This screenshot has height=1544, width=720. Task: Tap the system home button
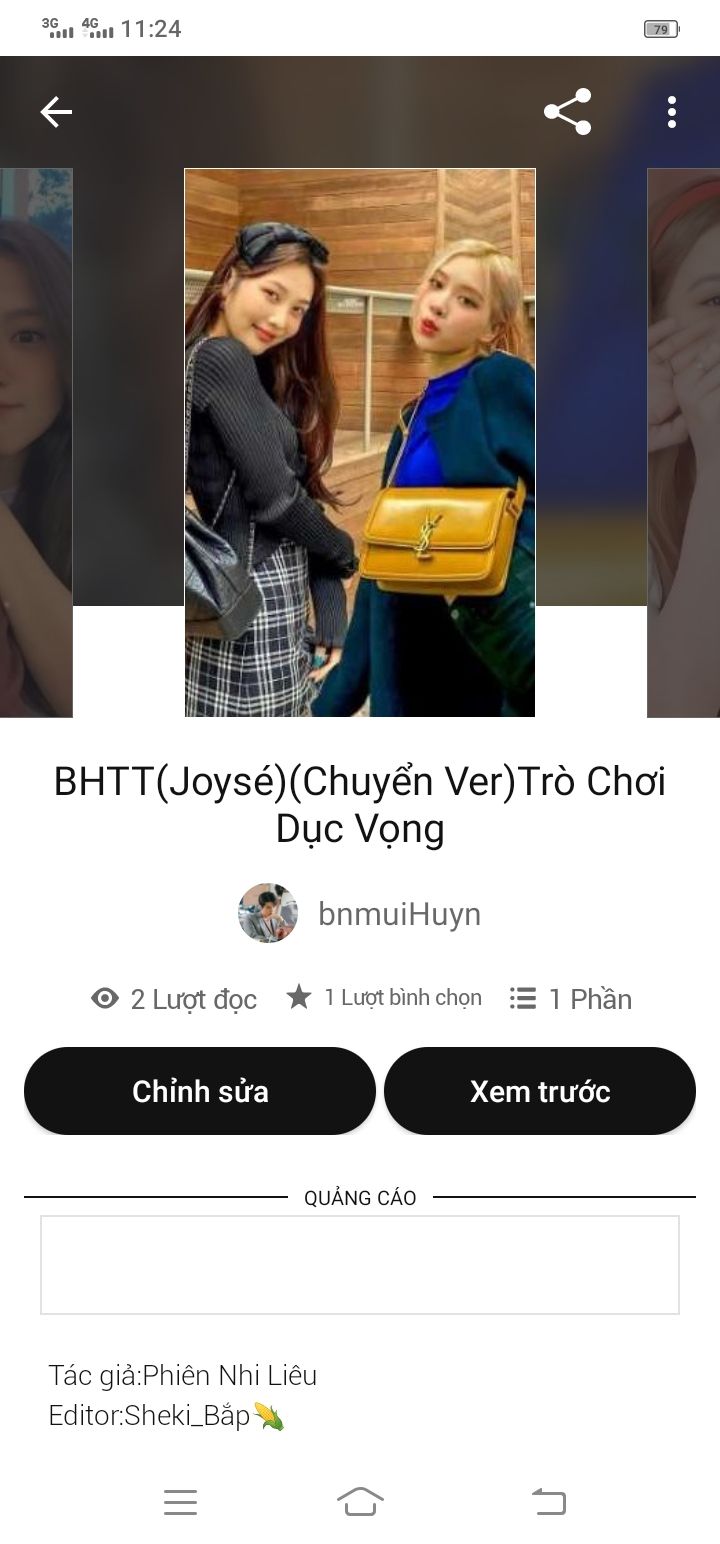pyautogui.click(x=360, y=1501)
